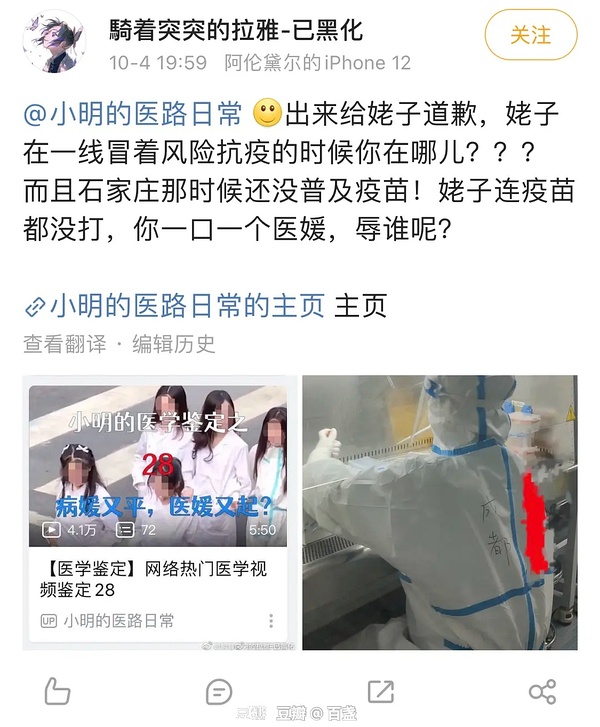Open the overflow menu on the video card

pyautogui.click(x=272, y=619)
